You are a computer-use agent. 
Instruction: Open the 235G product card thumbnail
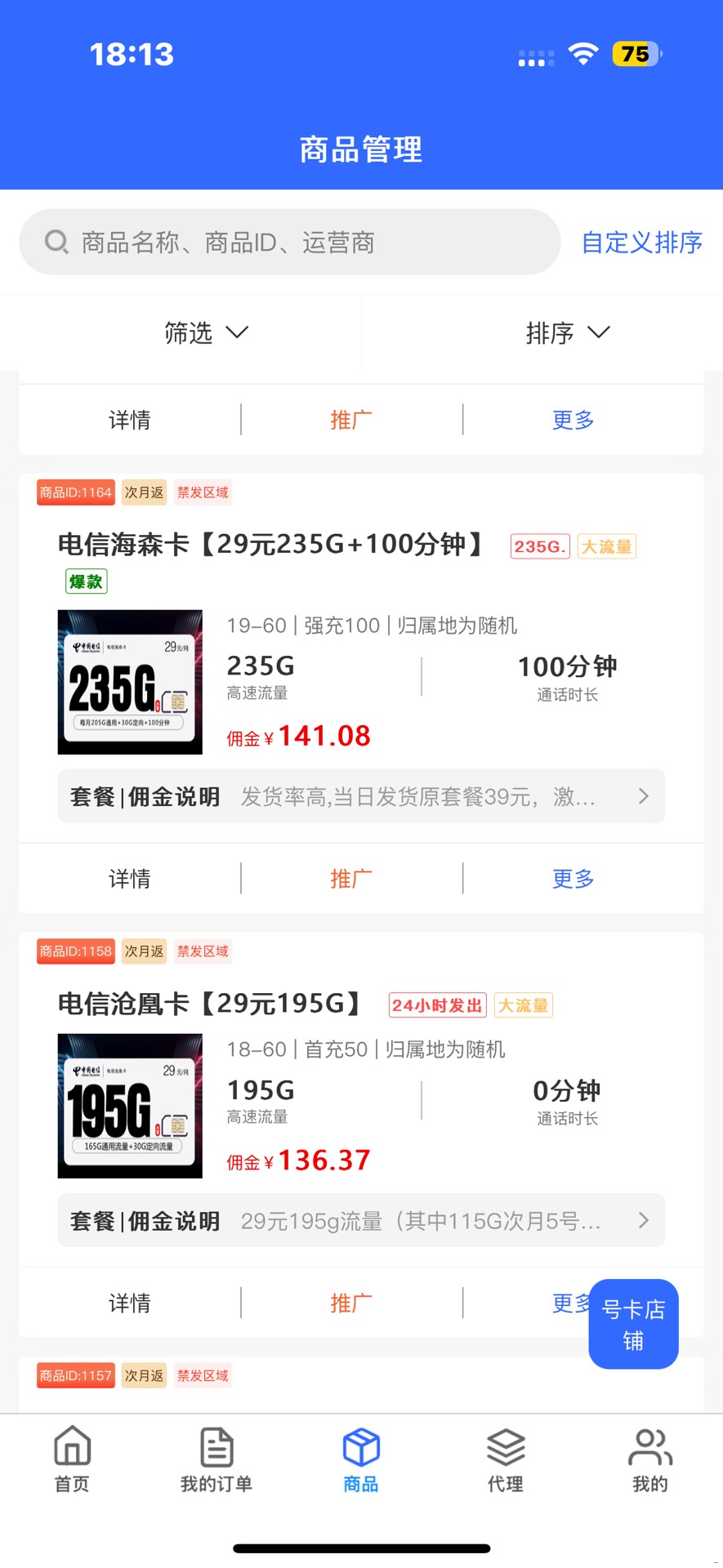129,681
